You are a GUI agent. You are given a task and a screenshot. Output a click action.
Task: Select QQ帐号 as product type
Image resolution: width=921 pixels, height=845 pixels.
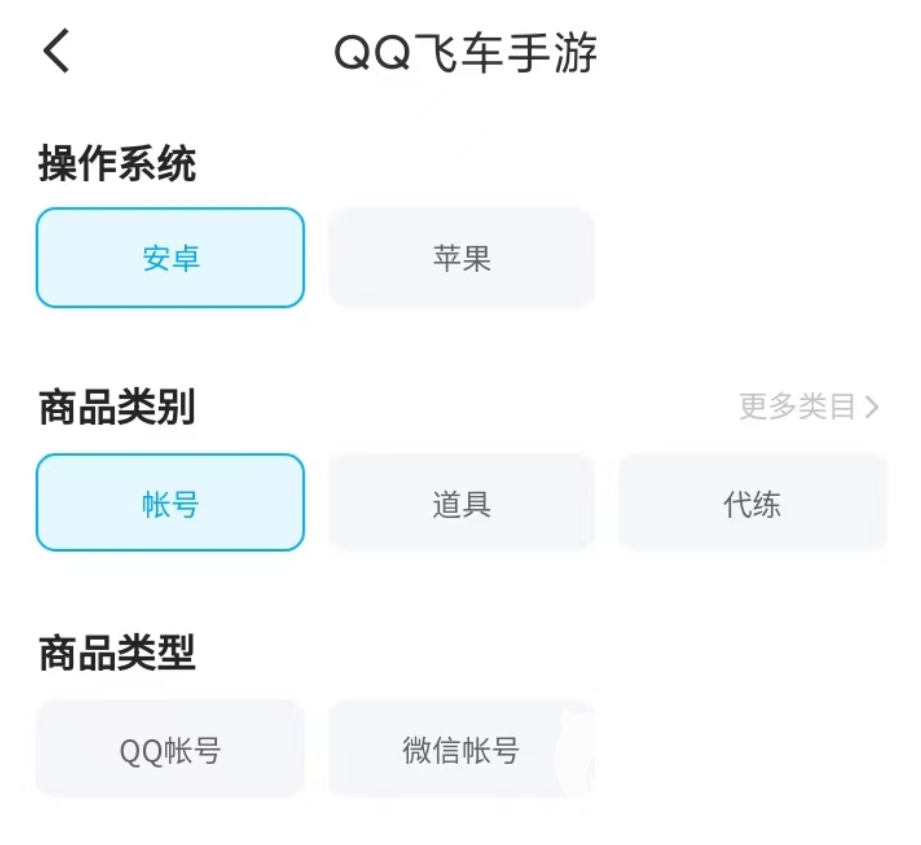pos(170,749)
